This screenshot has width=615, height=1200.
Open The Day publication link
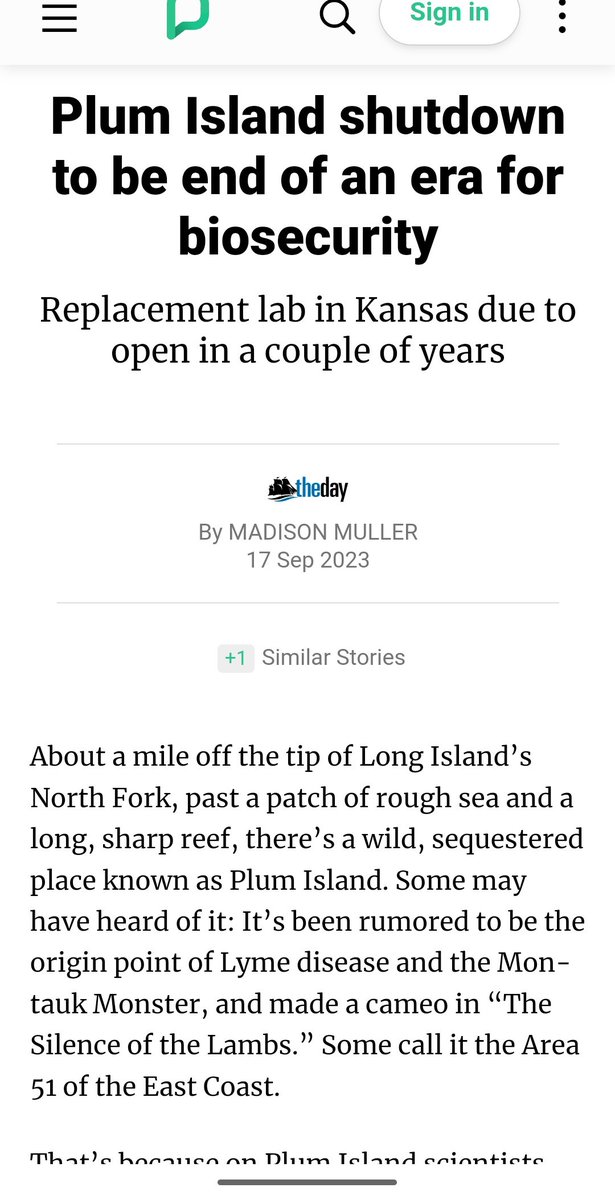(x=308, y=489)
